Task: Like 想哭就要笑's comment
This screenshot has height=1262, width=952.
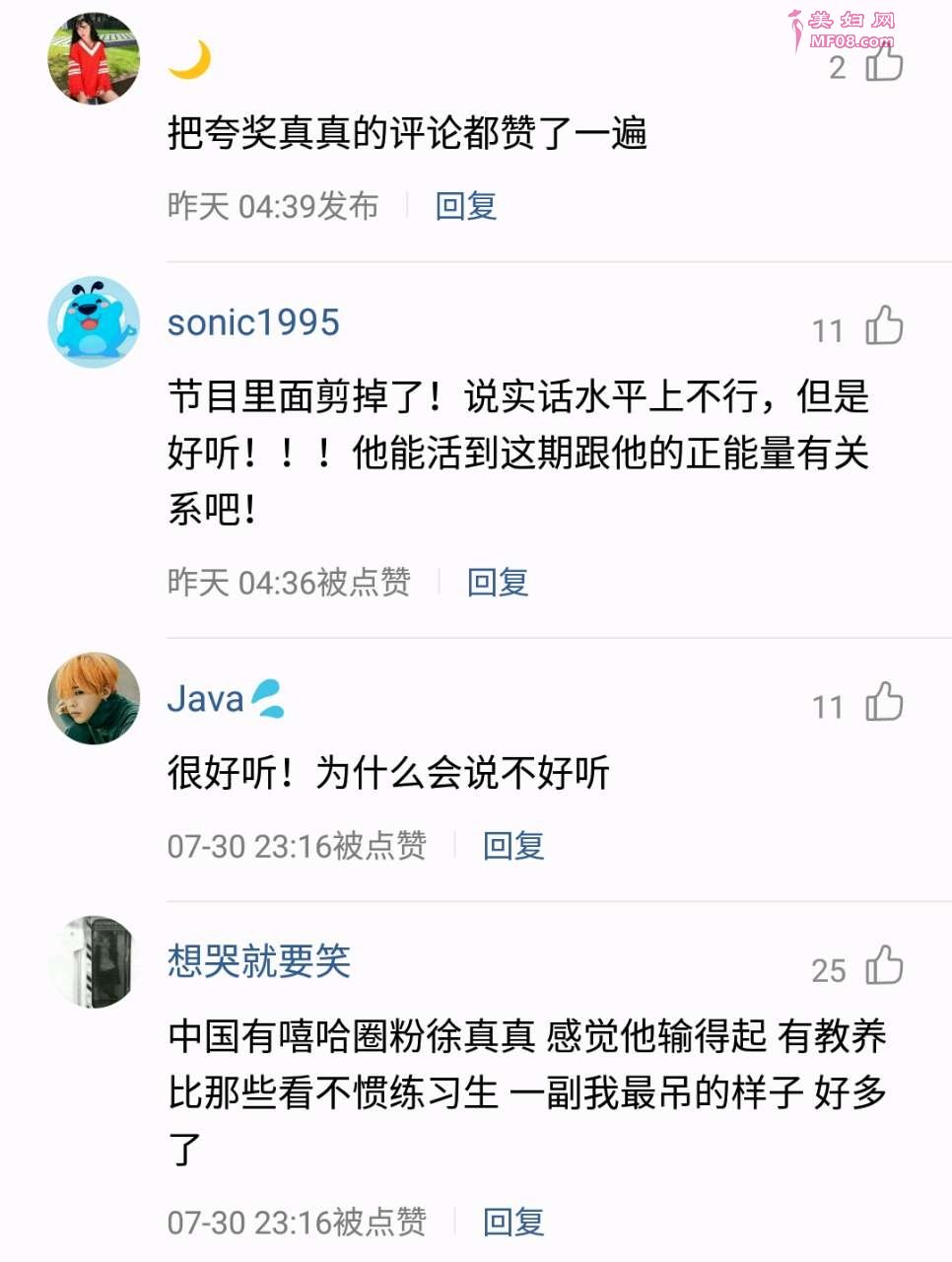Action: pyautogui.click(x=884, y=966)
